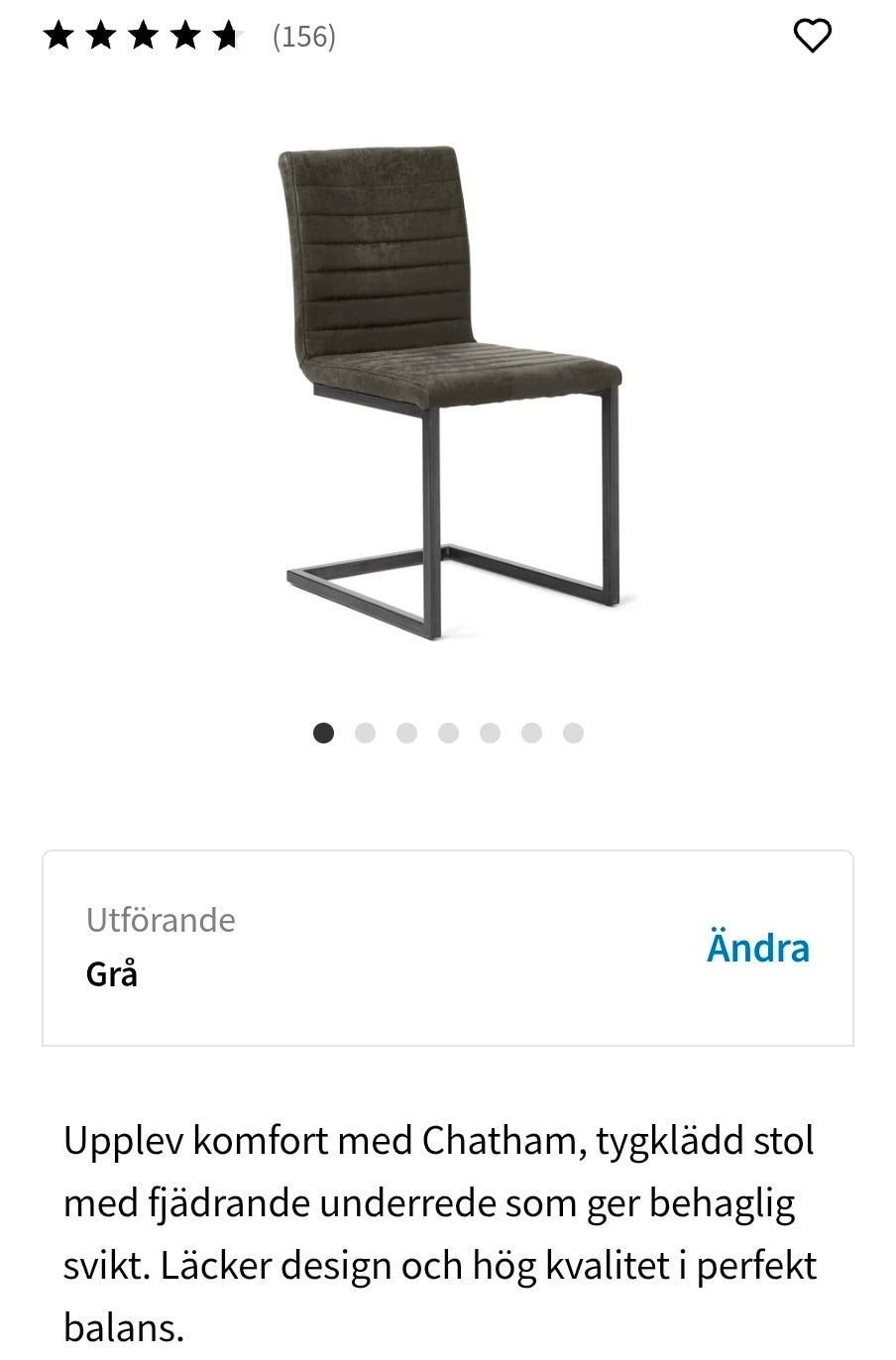This screenshot has height=1360, width=896.
Task: Select the "Grå" color option
Action: tap(112, 972)
